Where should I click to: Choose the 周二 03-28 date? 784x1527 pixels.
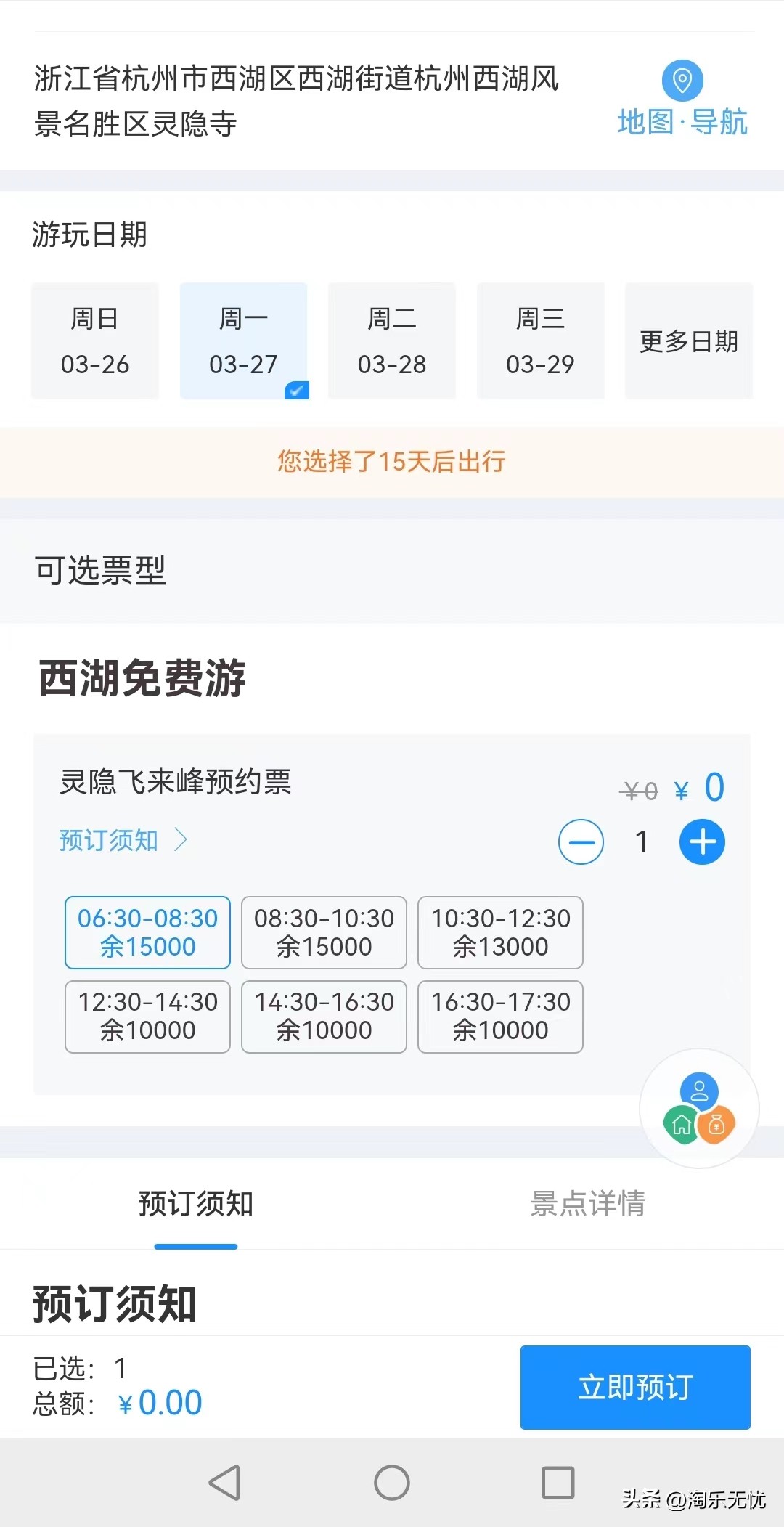392,341
